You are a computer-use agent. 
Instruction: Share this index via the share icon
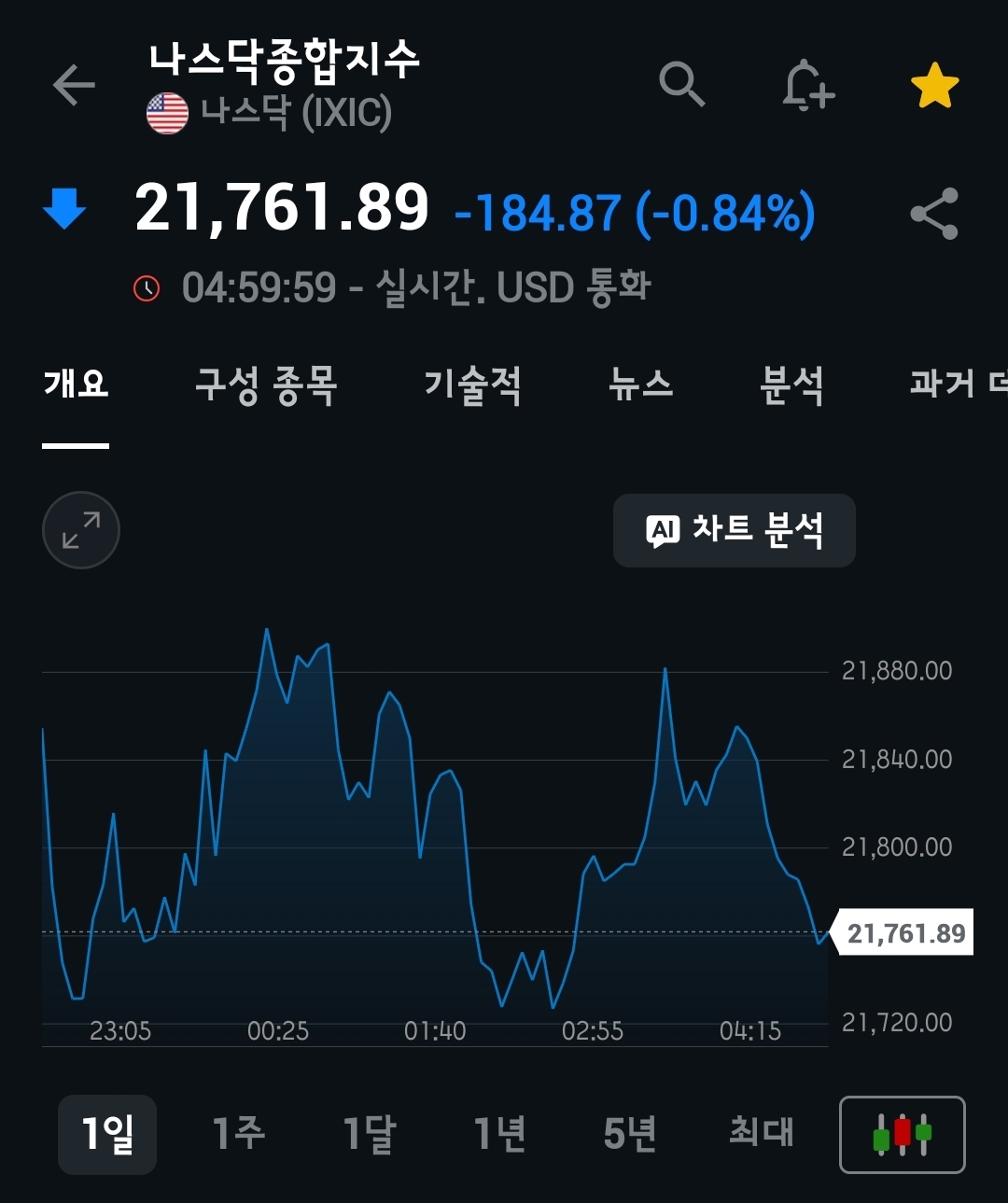tap(934, 214)
